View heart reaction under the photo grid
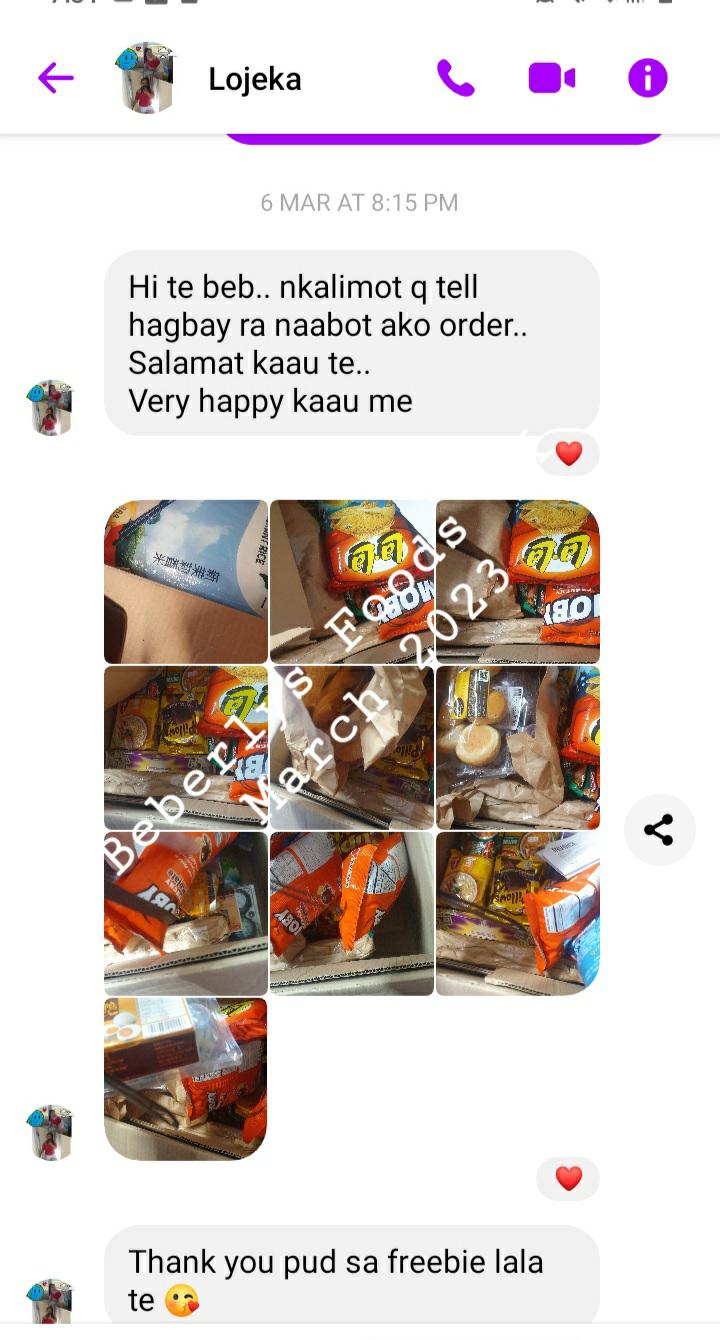The width and height of the screenshot is (720, 1340). (568, 1179)
